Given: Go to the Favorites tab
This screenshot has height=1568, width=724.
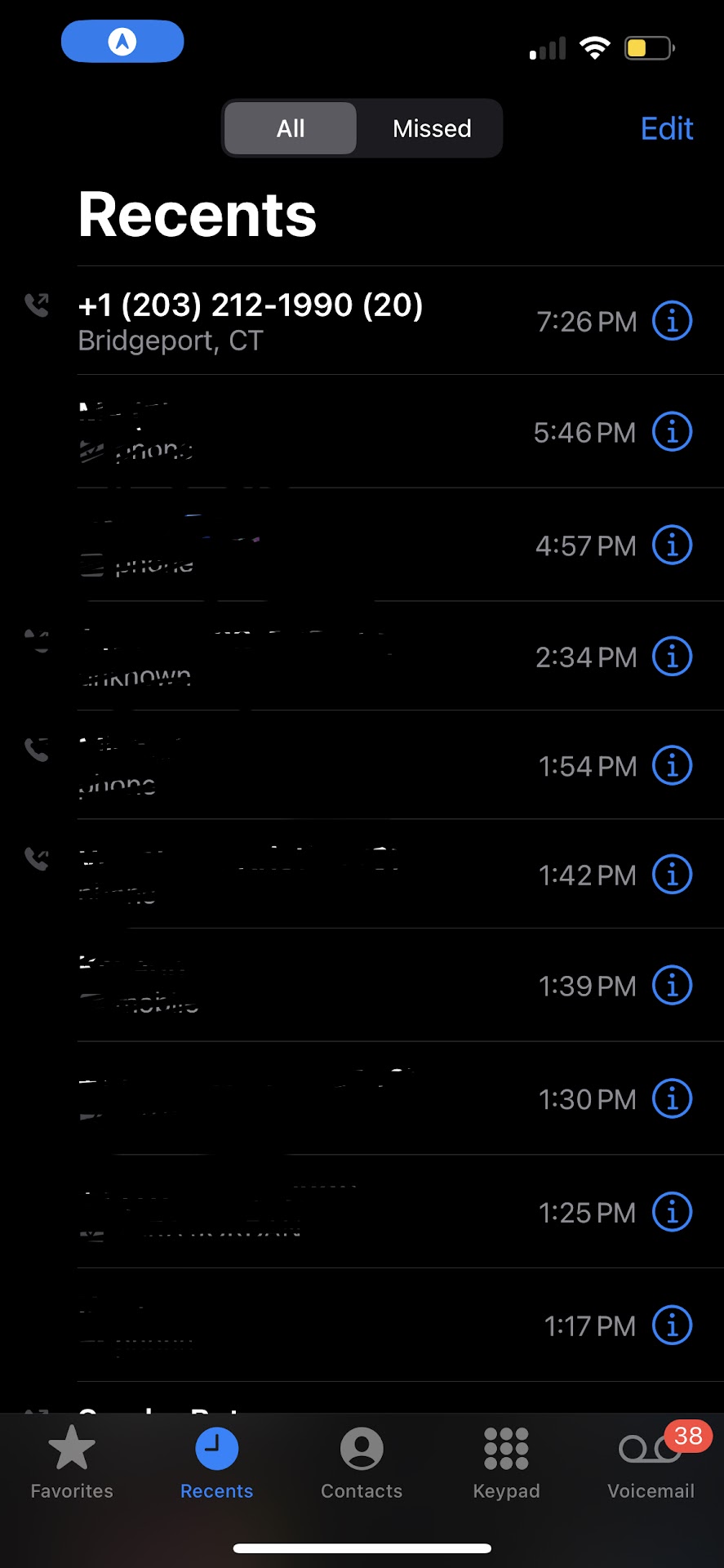Looking at the screenshot, I should tap(72, 1463).
